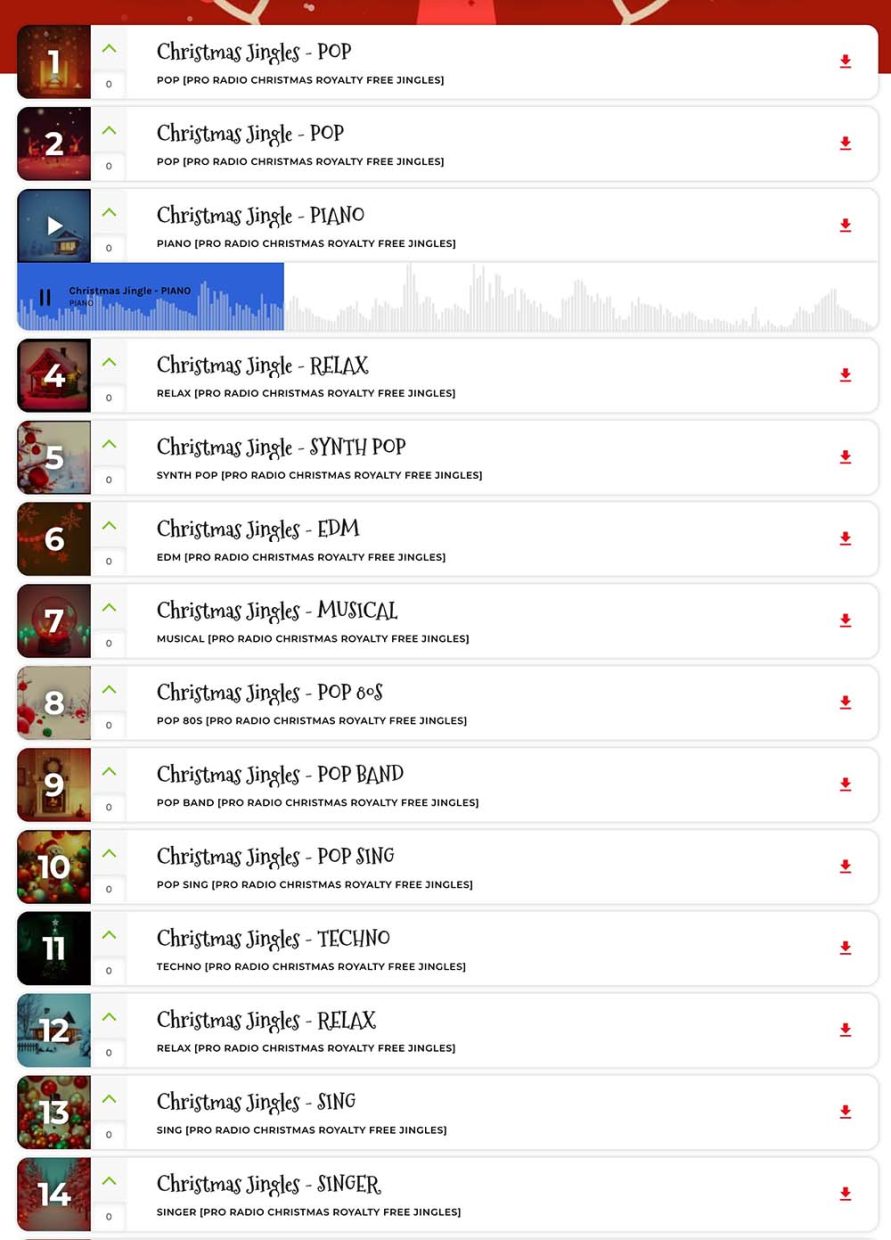Upvote Christmas Jingle - POP track 2

[x=109, y=131]
